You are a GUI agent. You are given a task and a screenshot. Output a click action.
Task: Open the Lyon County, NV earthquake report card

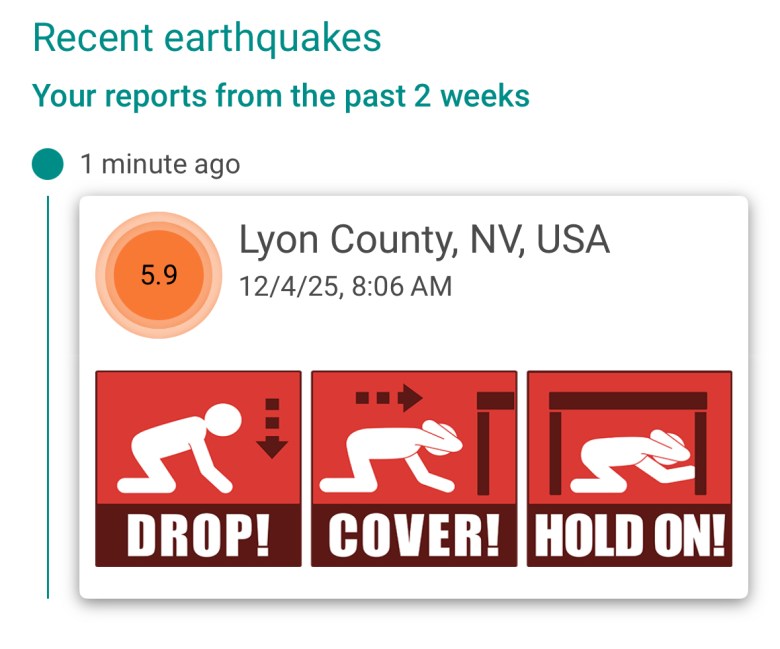point(423,260)
